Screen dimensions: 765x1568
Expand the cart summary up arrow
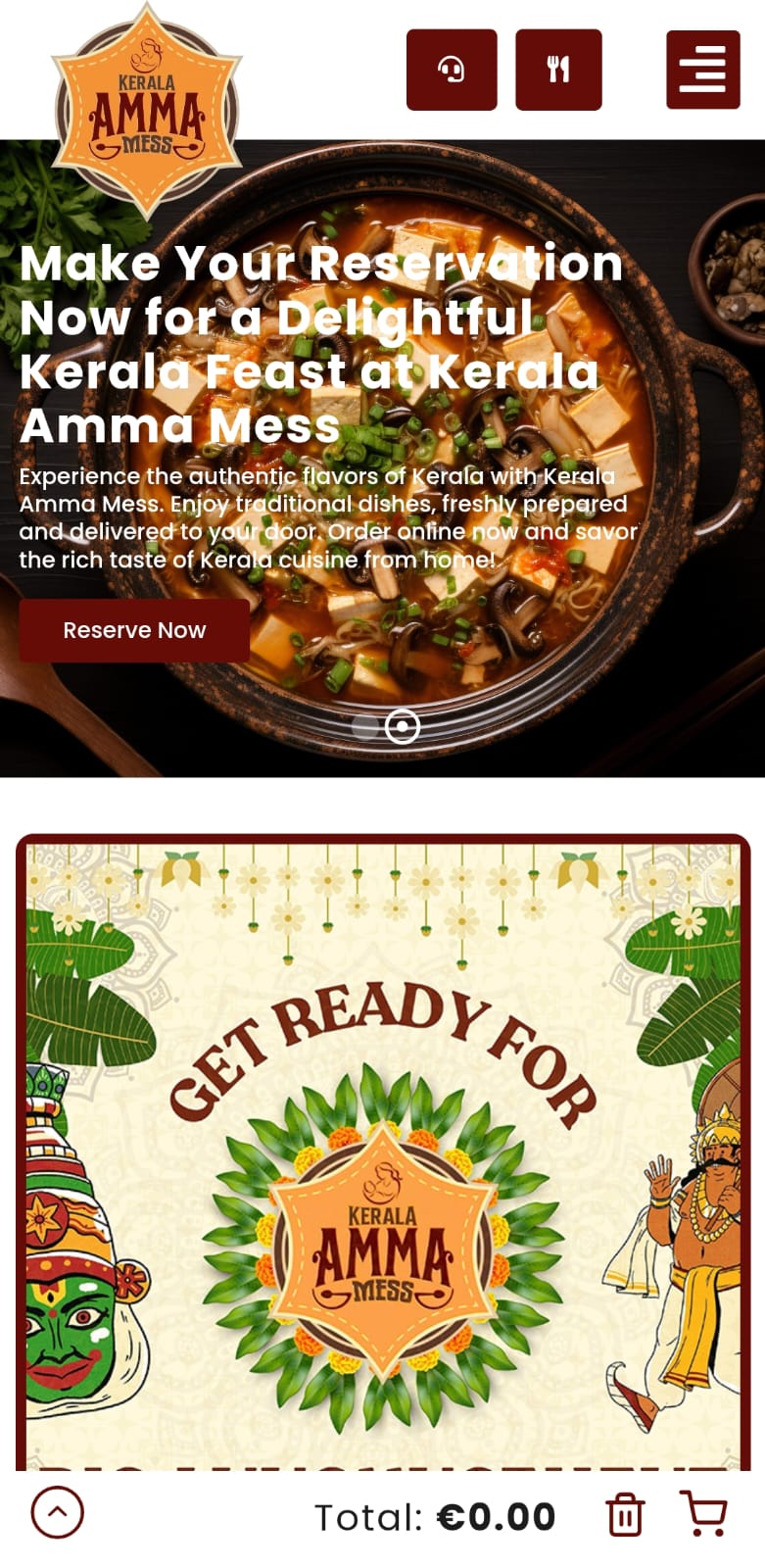pos(58,1512)
